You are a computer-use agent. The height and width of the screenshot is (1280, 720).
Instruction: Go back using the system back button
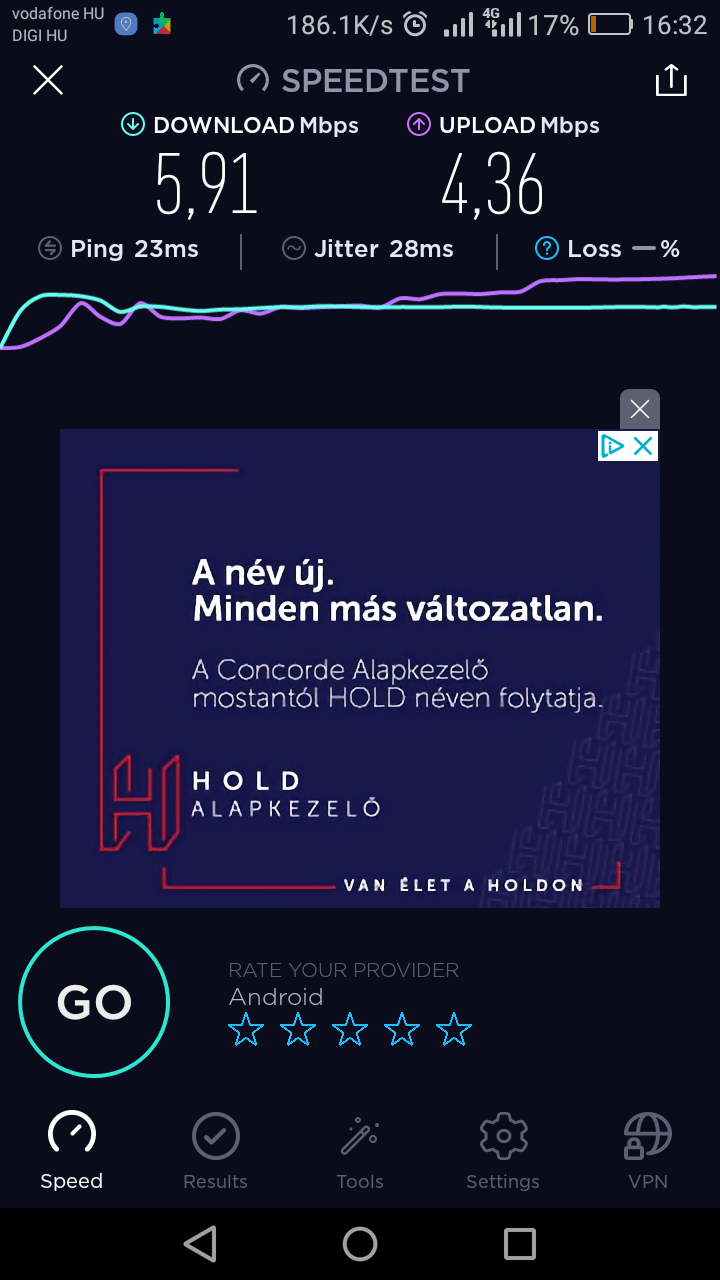coord(200,1244)
